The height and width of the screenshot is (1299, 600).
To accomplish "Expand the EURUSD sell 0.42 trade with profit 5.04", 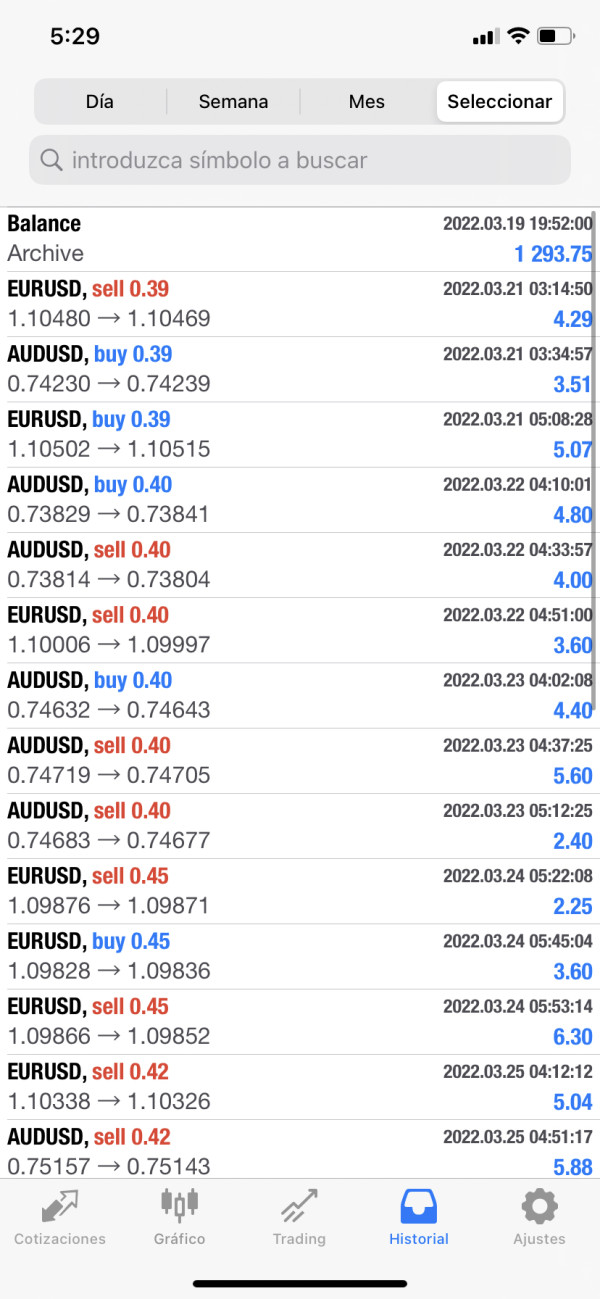I will [300, 1086].
